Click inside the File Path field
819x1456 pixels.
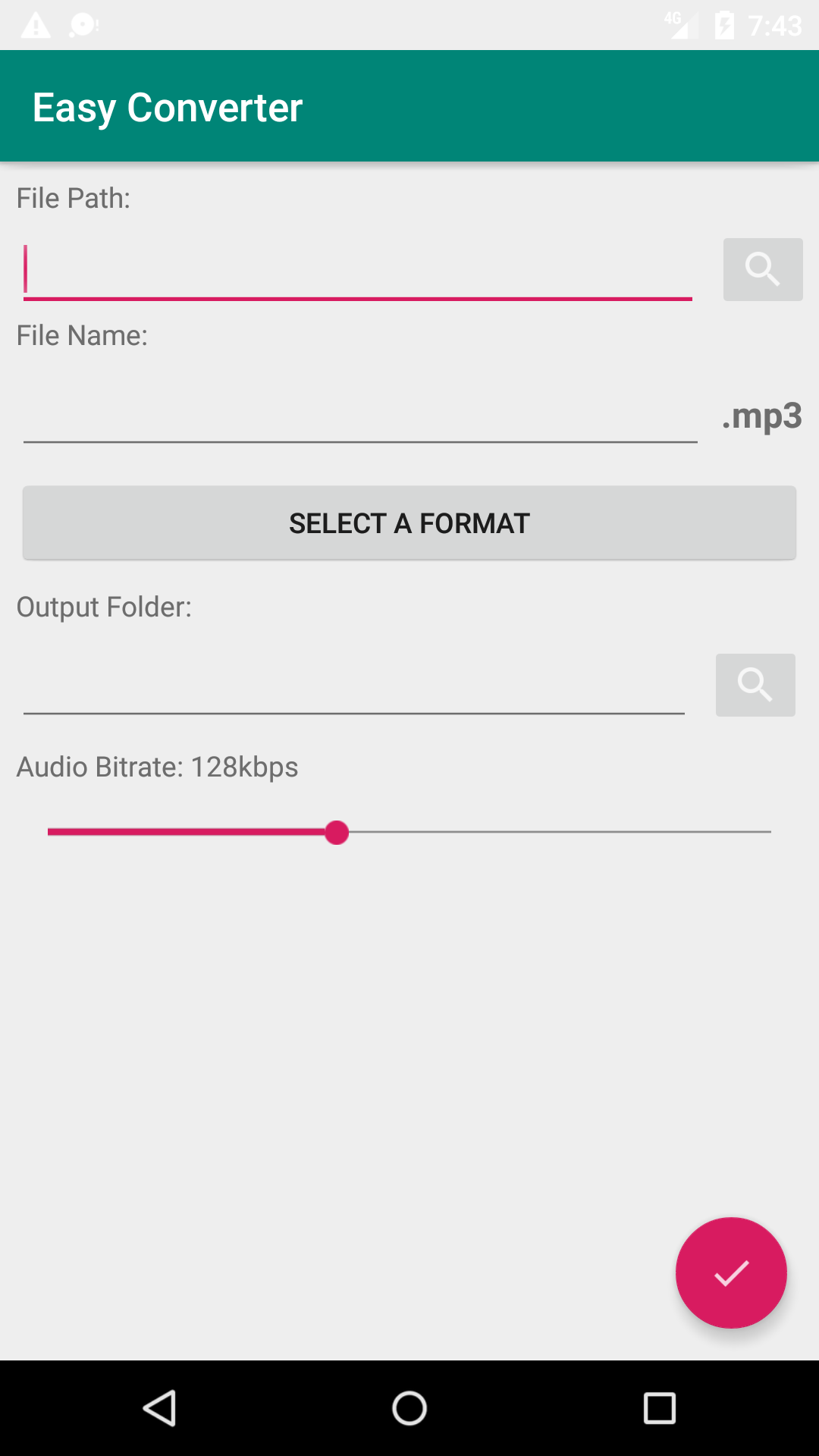(356, 273)
